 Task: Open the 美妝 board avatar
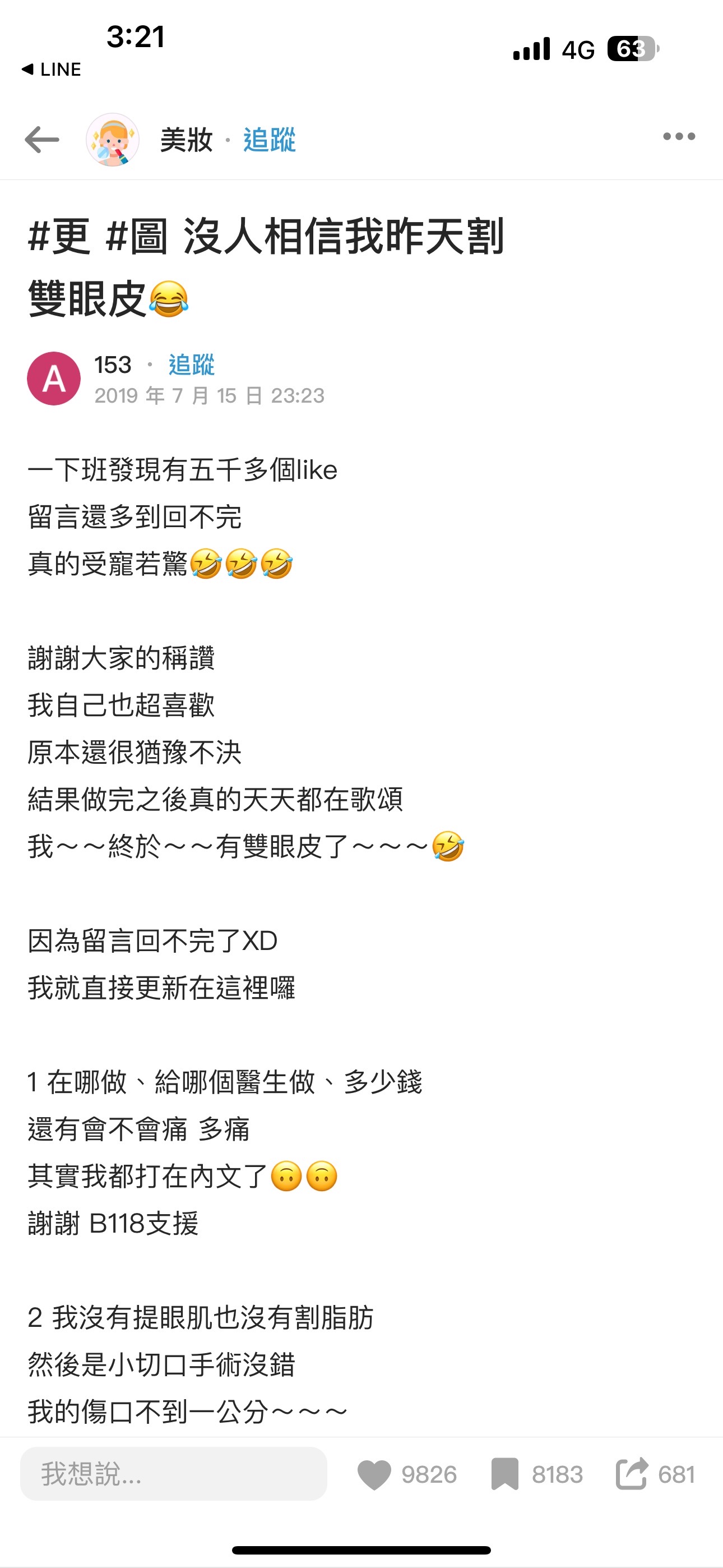(113, 140)
